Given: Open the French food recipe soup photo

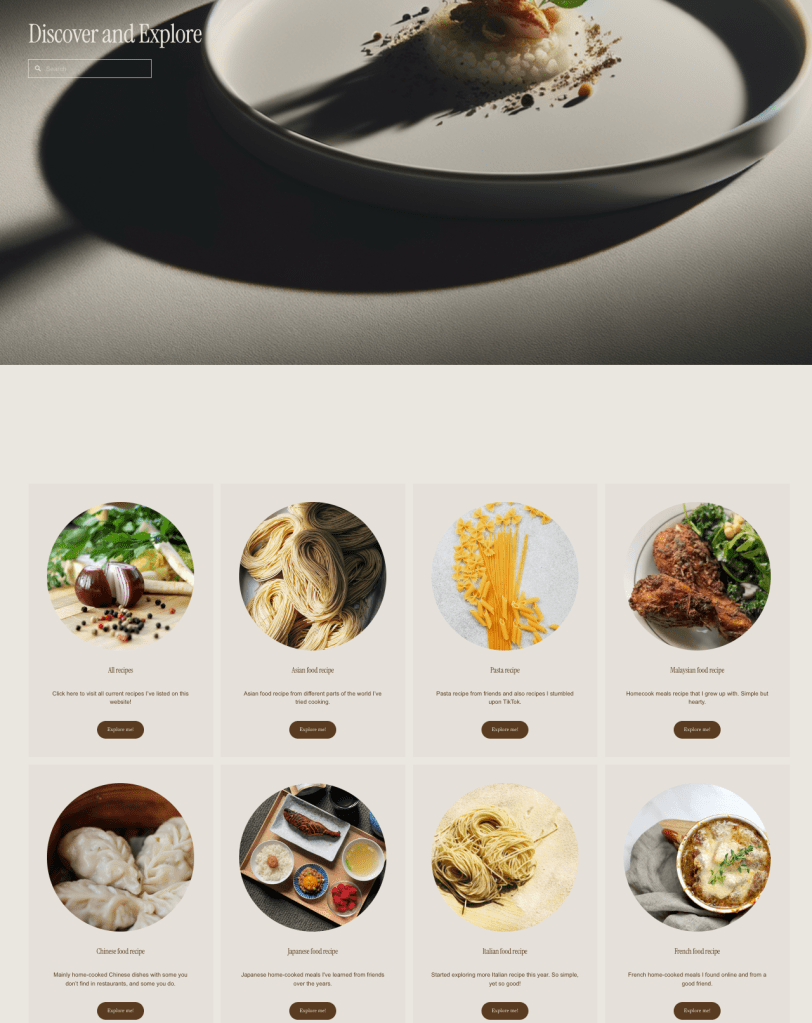Looking at the screenshot, I should coord(697,856).
